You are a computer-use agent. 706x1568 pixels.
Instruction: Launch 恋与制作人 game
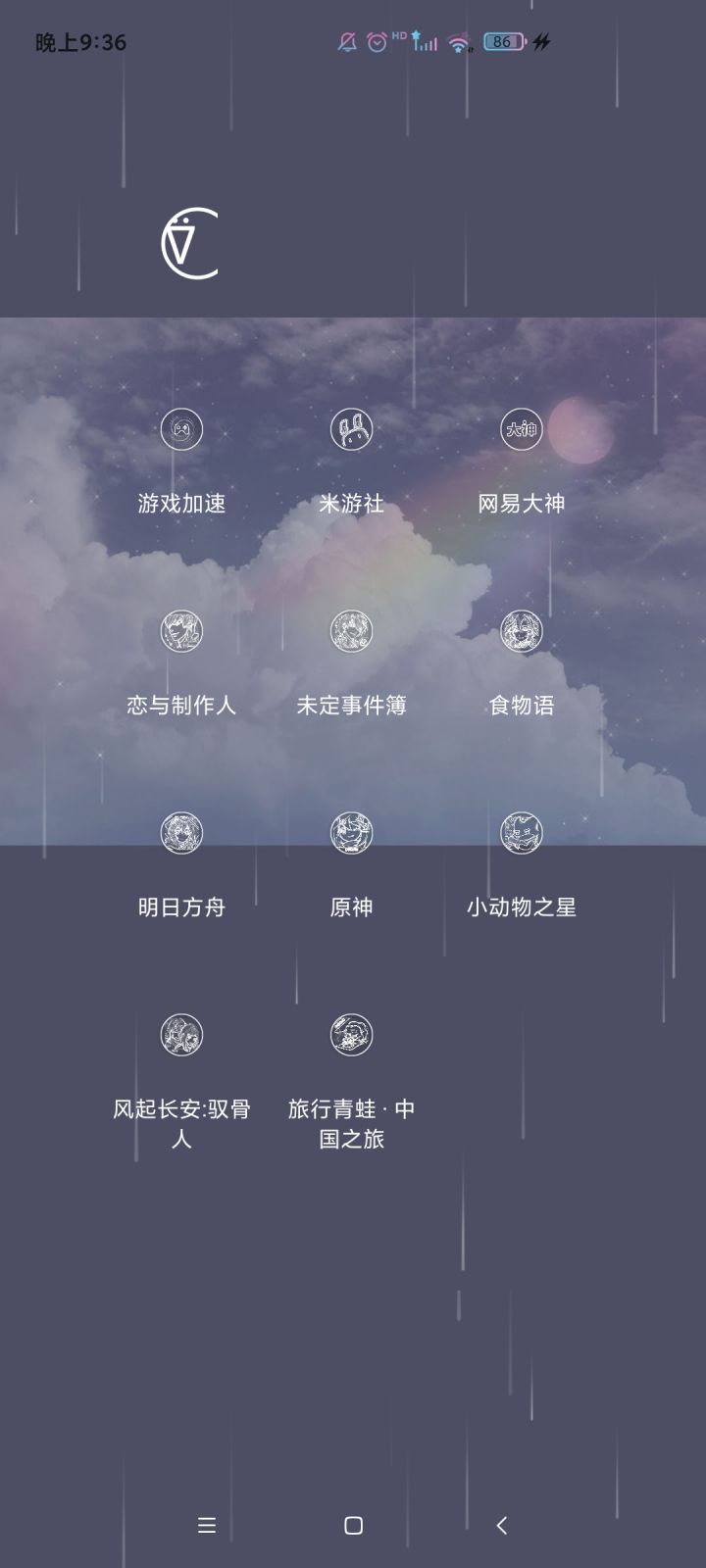pyautogui.click(x=181, y=632)
